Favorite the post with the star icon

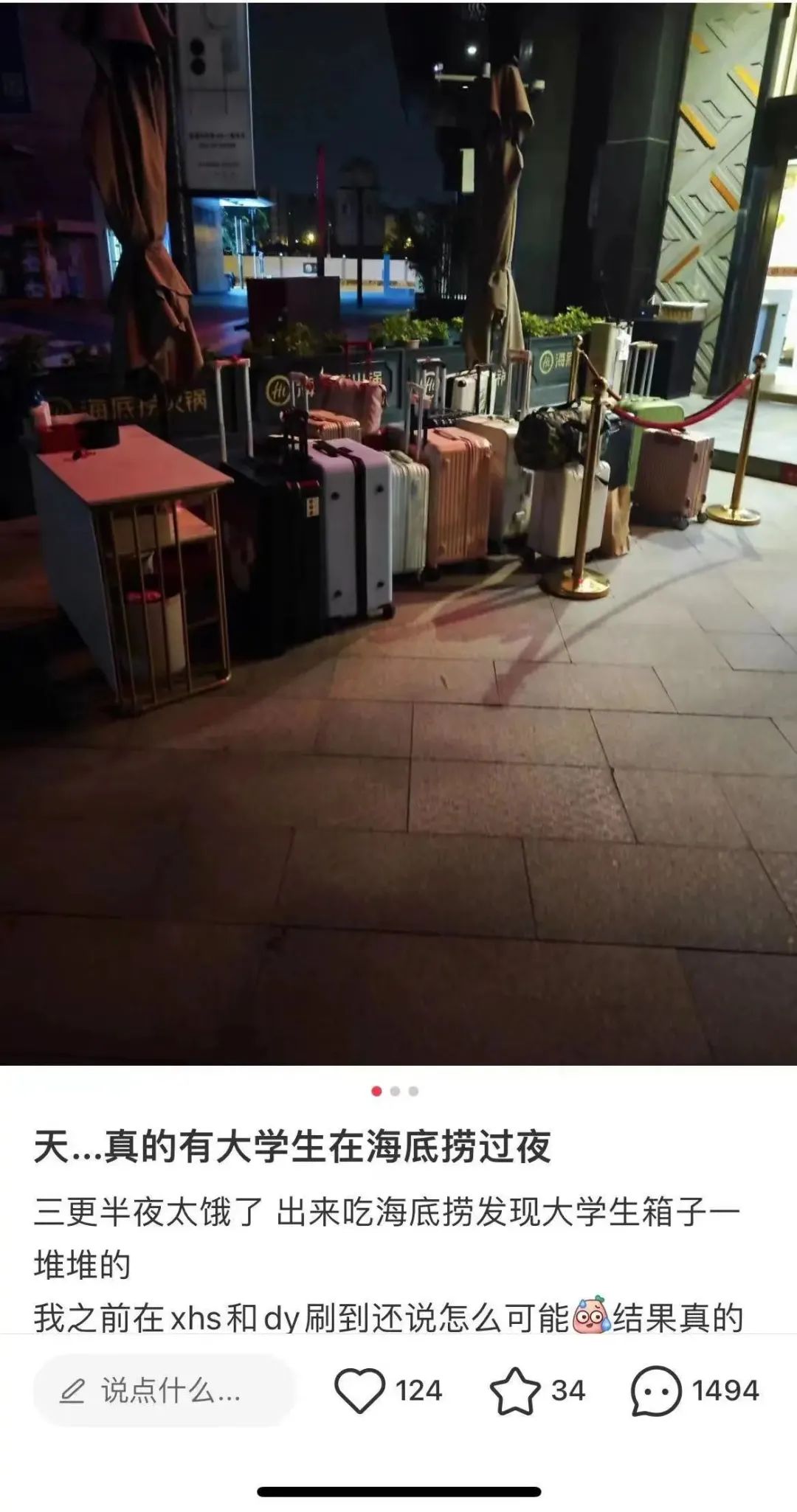click(514, 1391)
